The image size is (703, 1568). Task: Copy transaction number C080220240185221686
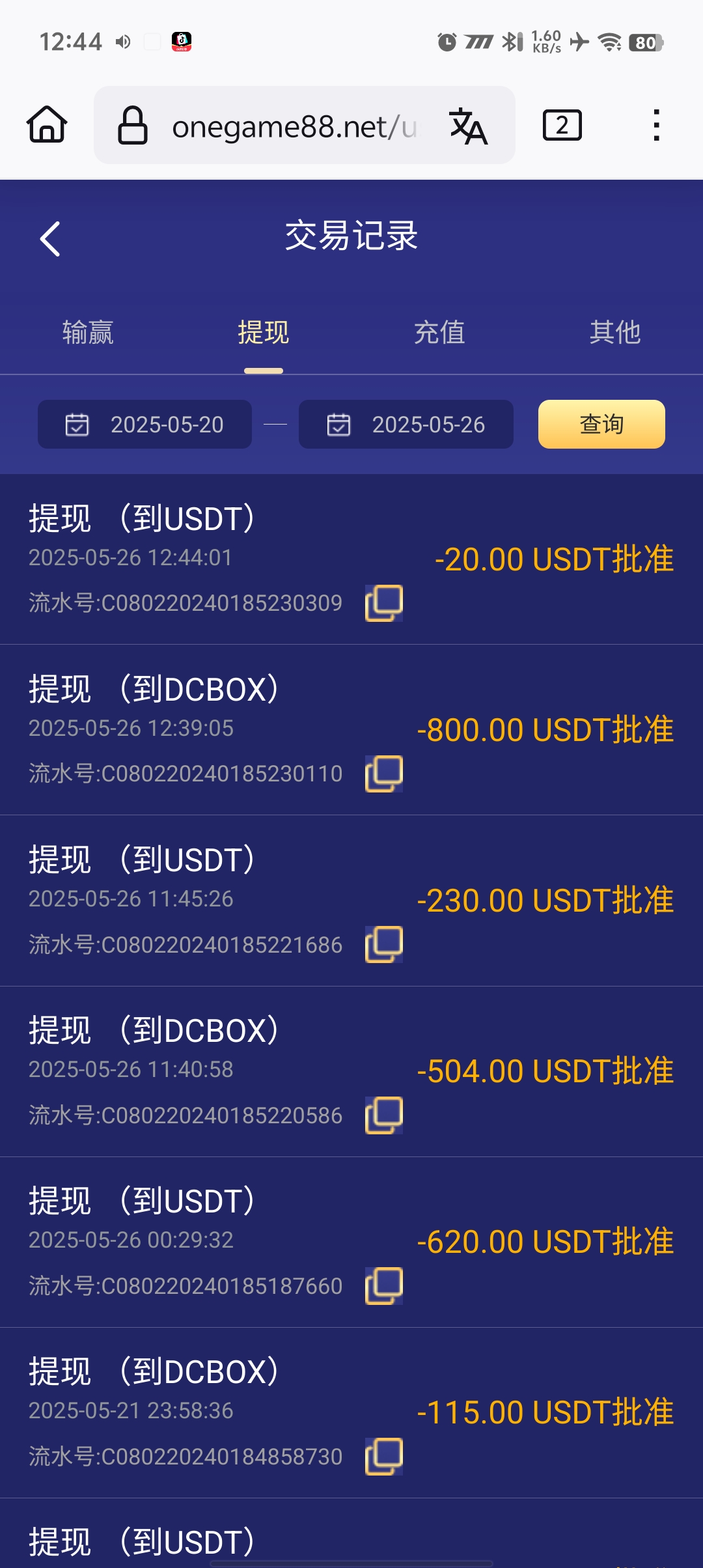[385, 944]
